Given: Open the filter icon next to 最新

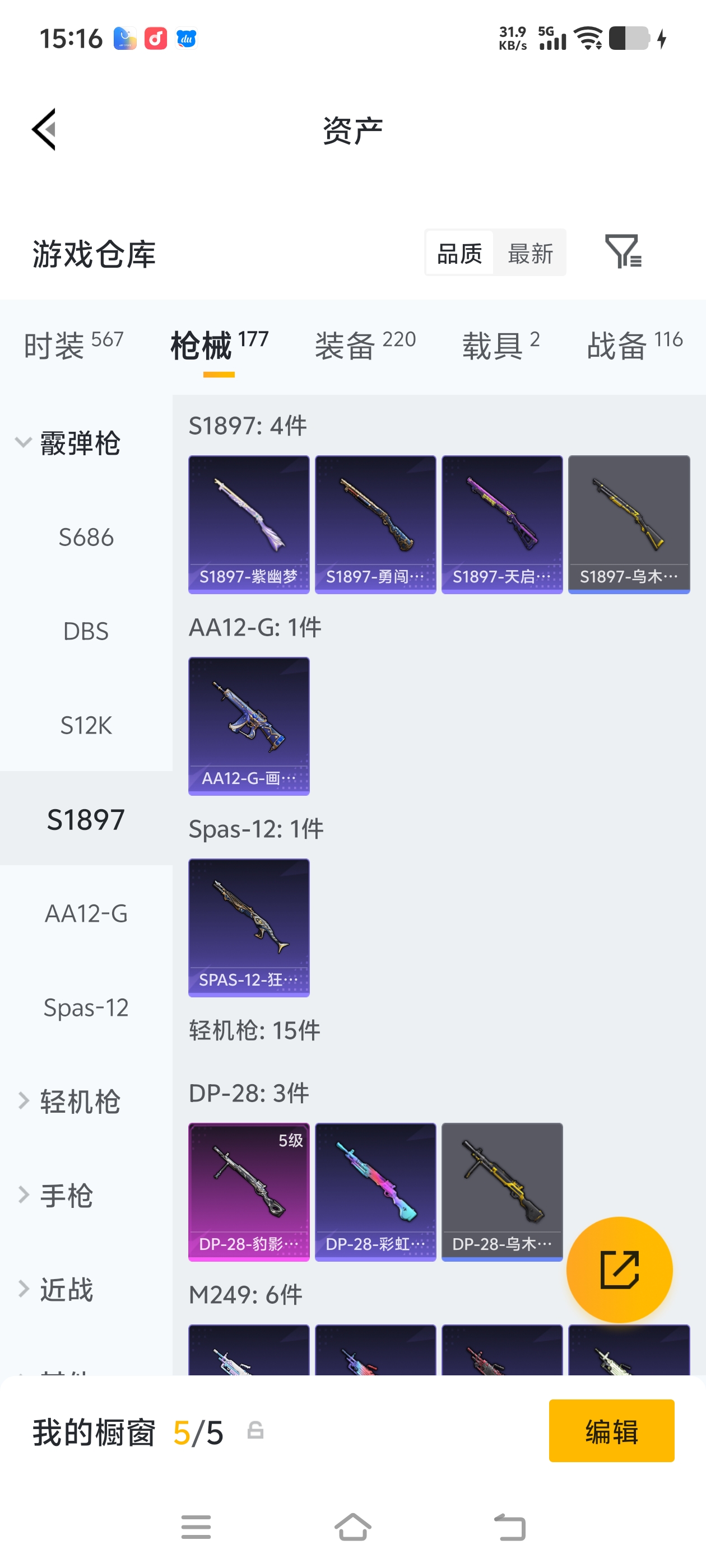Looking at the screenshot, I should click(x=623, y=251).
